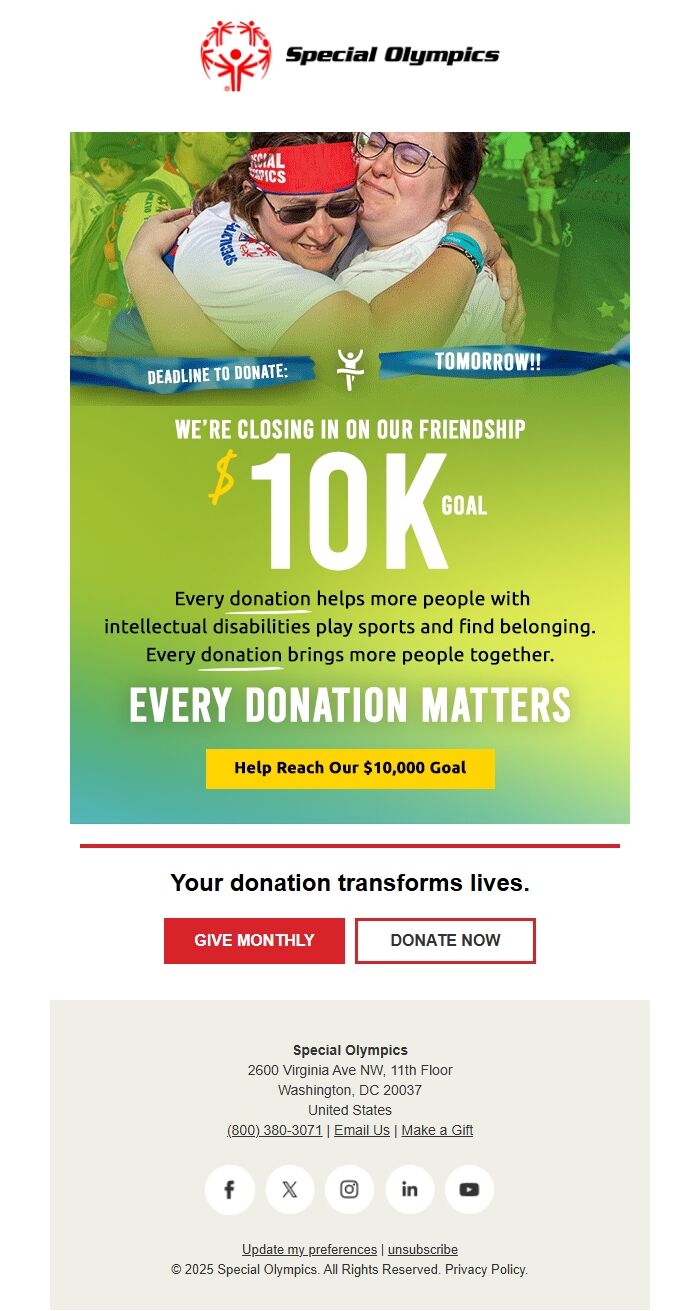Open Make a Gift link

pos(437,1130)
